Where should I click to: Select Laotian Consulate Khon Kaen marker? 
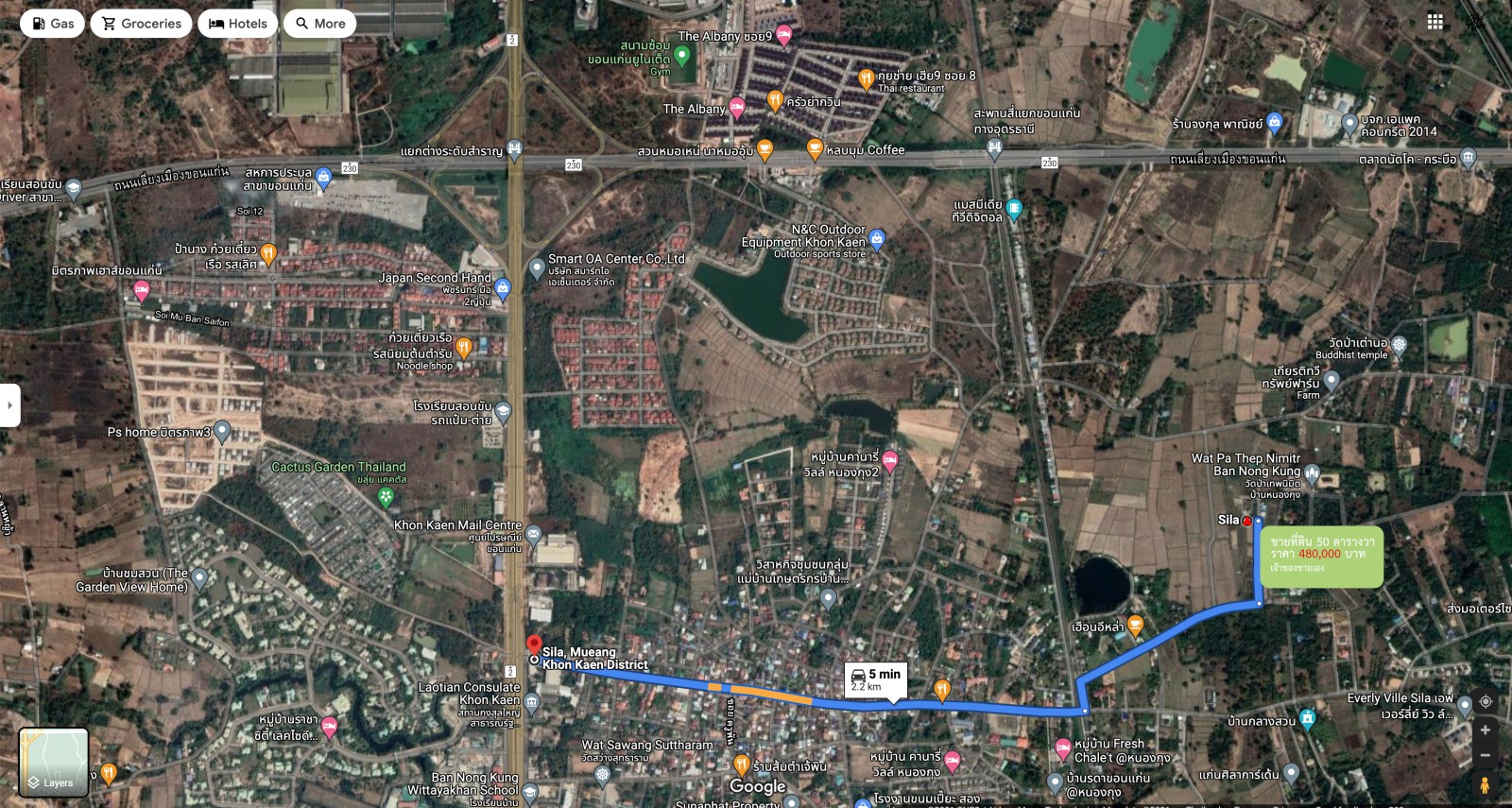tap(532, 701)
